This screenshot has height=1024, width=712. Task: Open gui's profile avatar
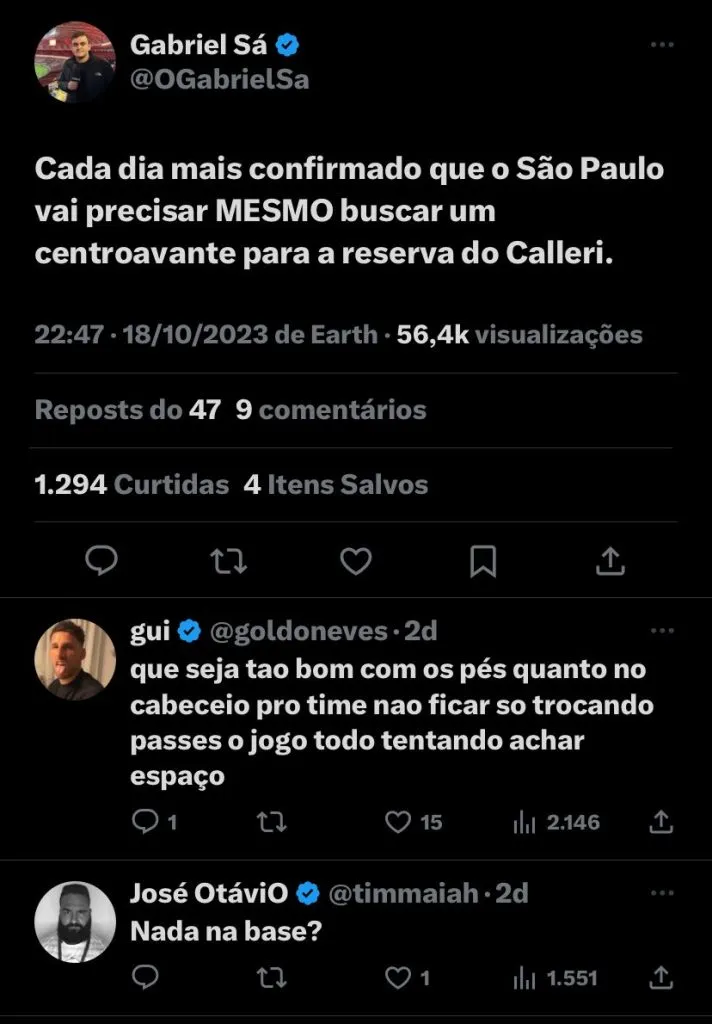tap(76, 659)
